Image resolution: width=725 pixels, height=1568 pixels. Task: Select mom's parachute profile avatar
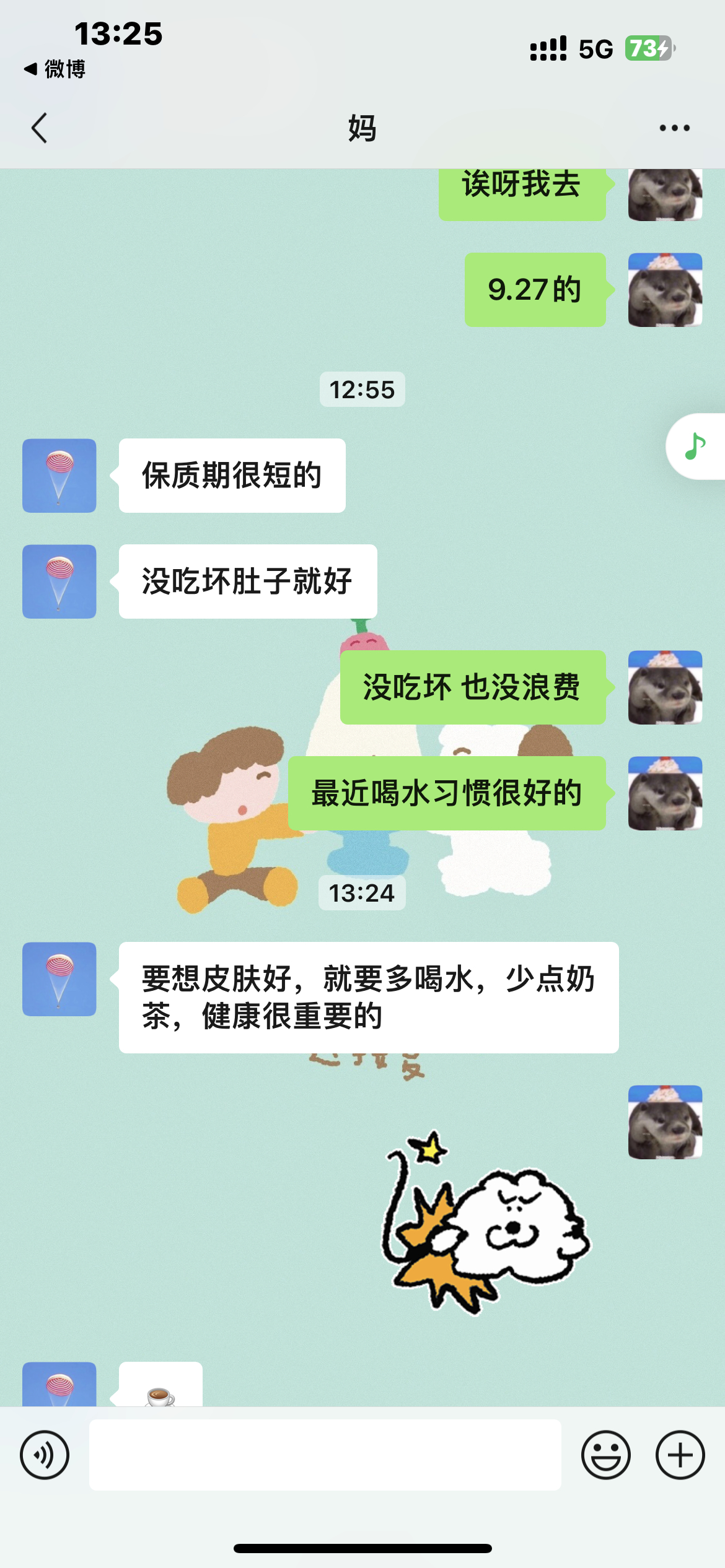58,475
